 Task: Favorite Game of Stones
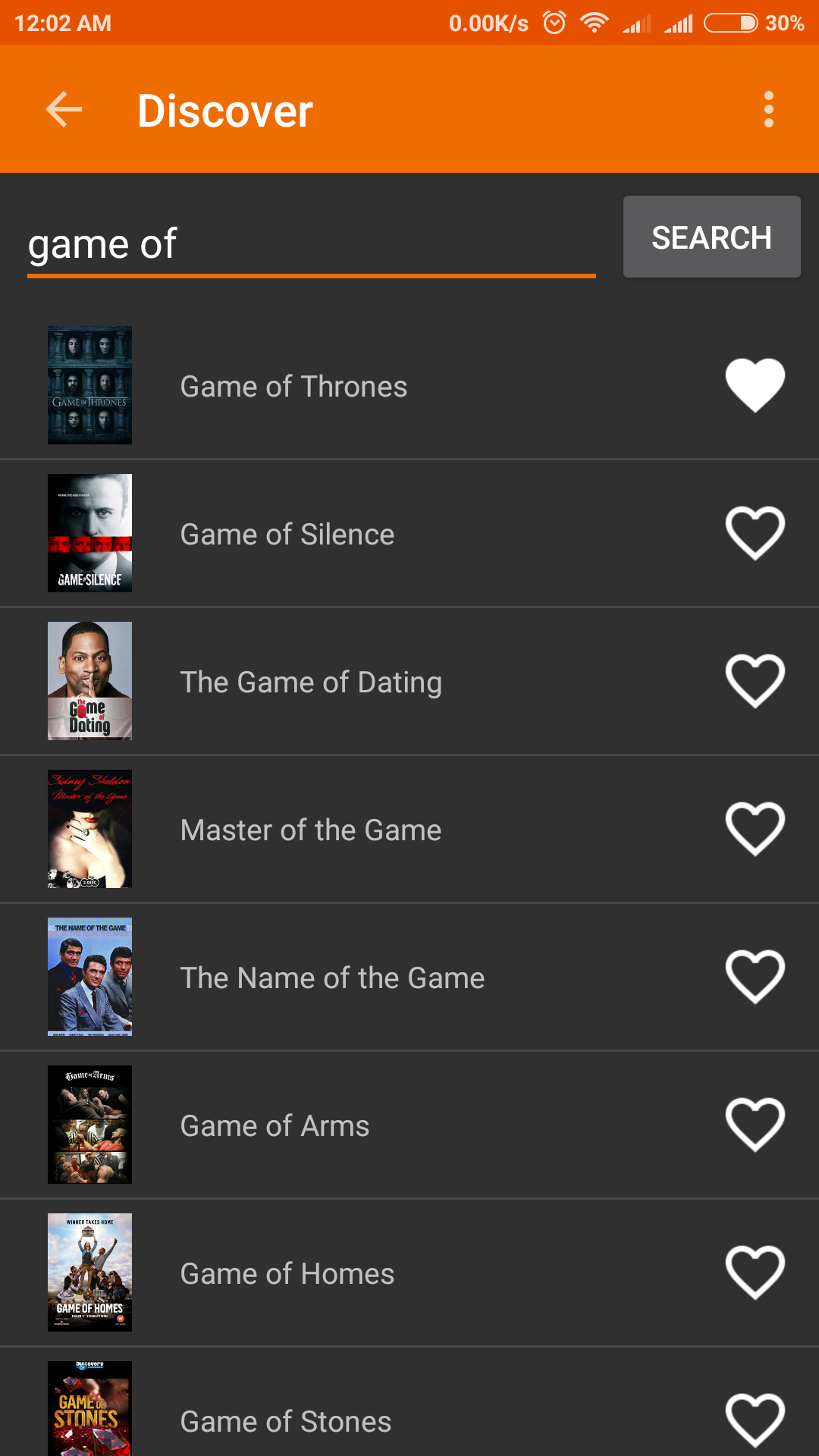[x=755, y=1420]
